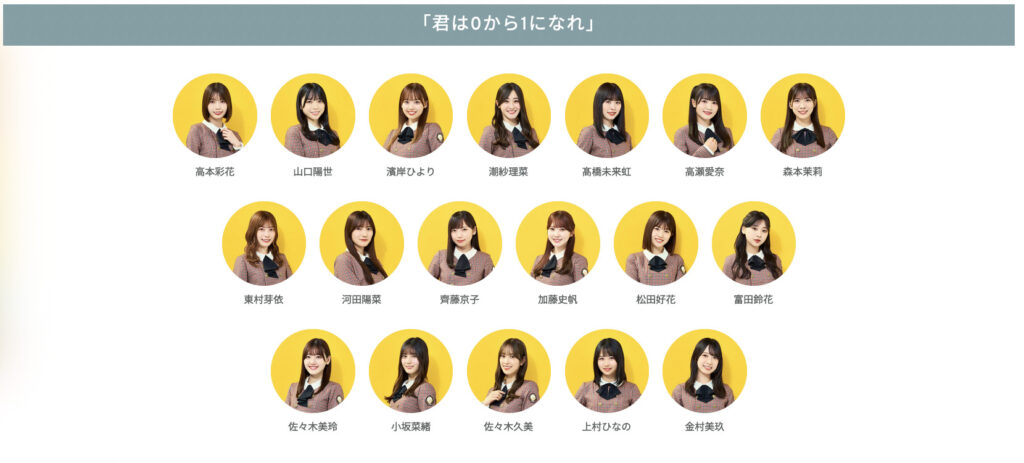
Task: Select 山口陽世's portrait
Action: tap(313, 116)
